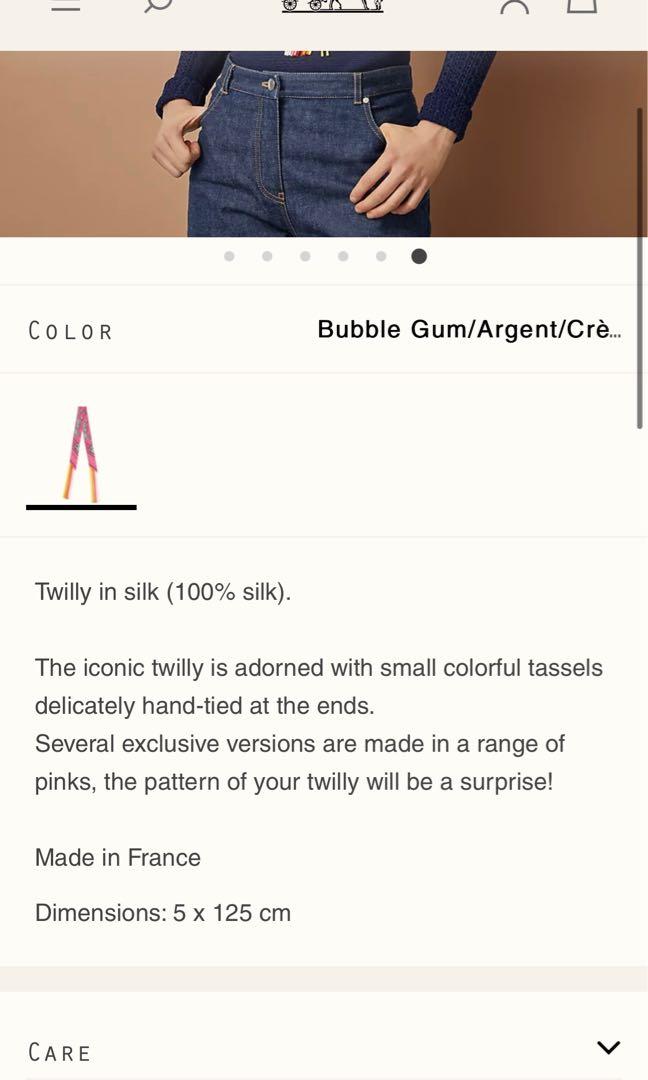Open the shopping bag
Screen dimensions: 648x1080
pyautogui.click(x=582, y=5)
